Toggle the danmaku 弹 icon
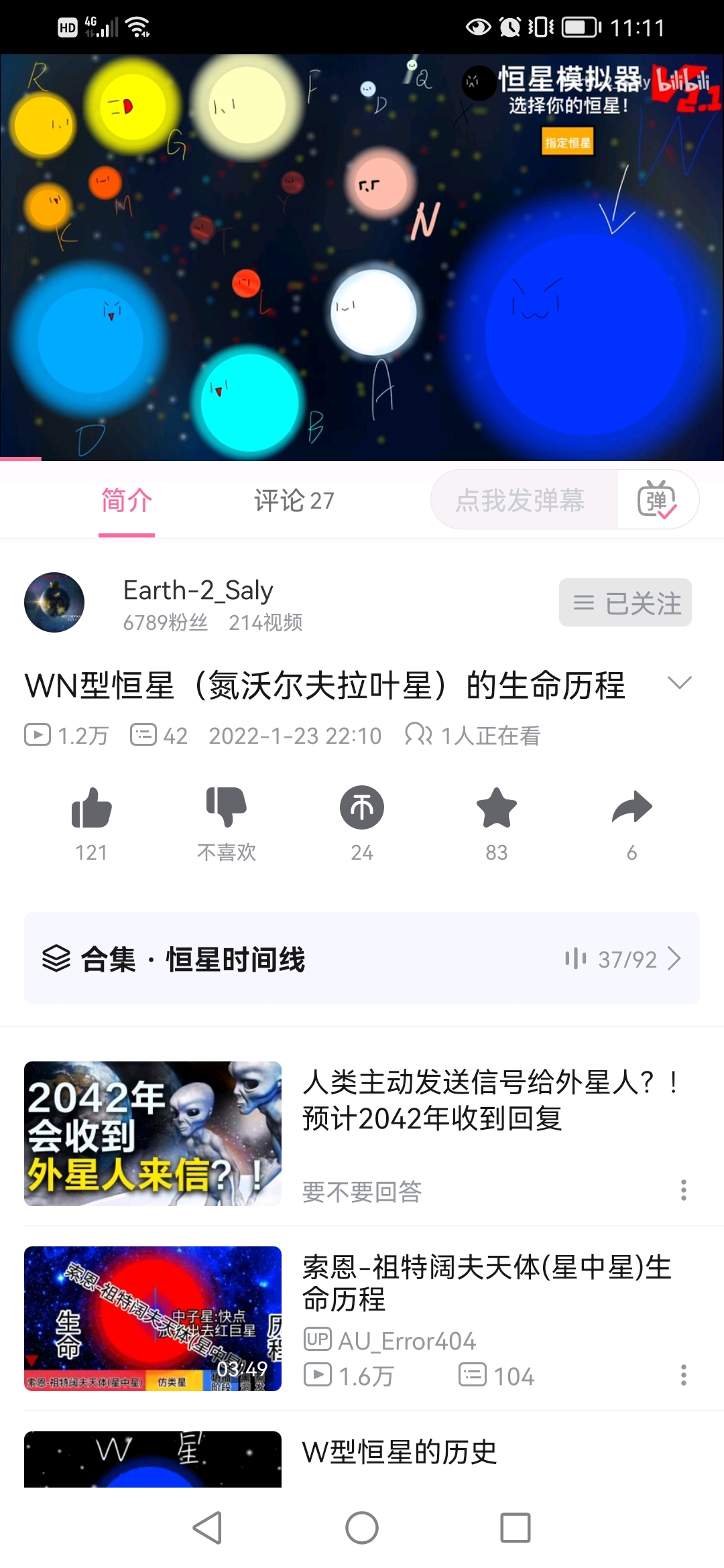 point(657,500)
